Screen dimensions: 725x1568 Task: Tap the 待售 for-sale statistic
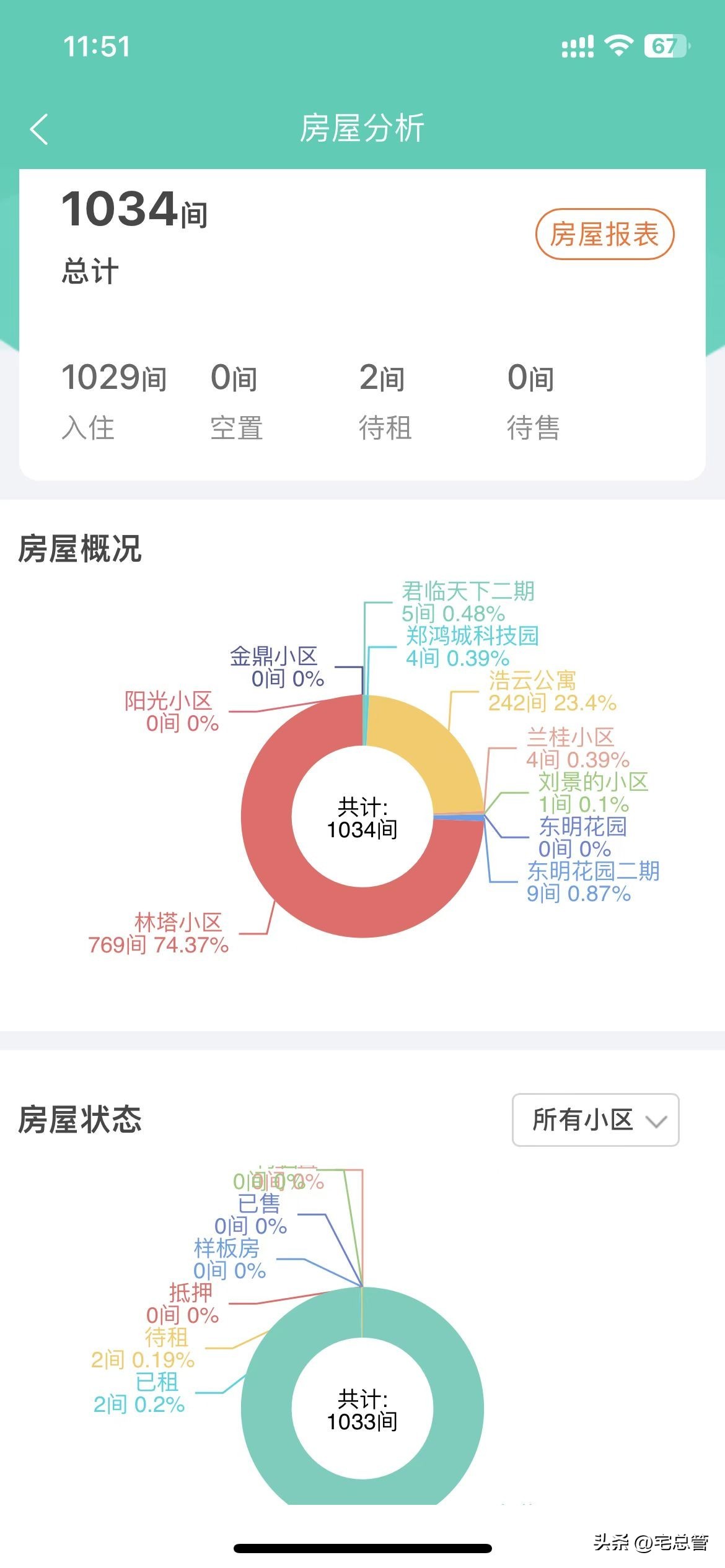[530, 396]
